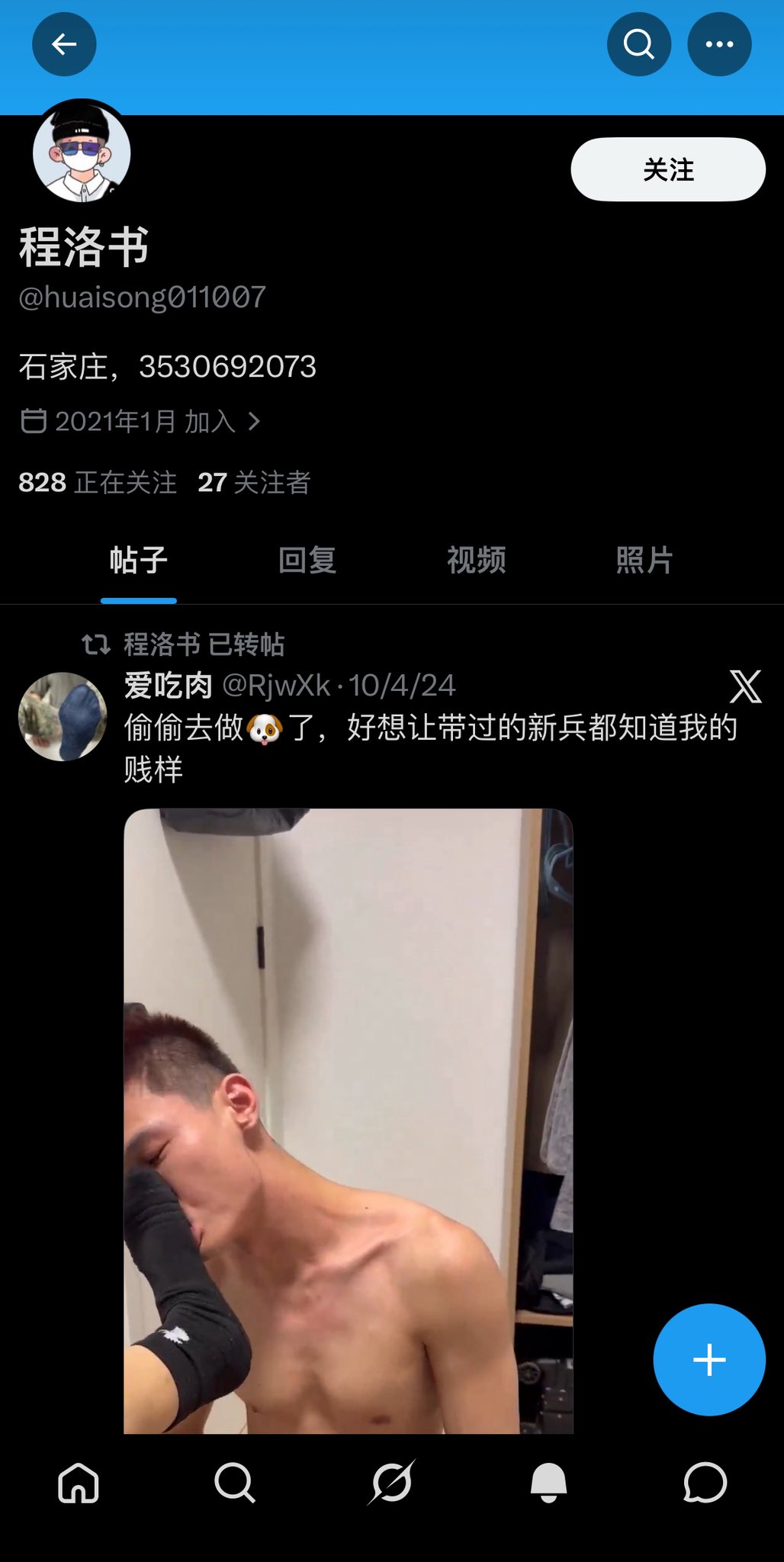The image size is (784, 1562).
Task: Go back using the arrow icon
Action: (x=64, y=44)
